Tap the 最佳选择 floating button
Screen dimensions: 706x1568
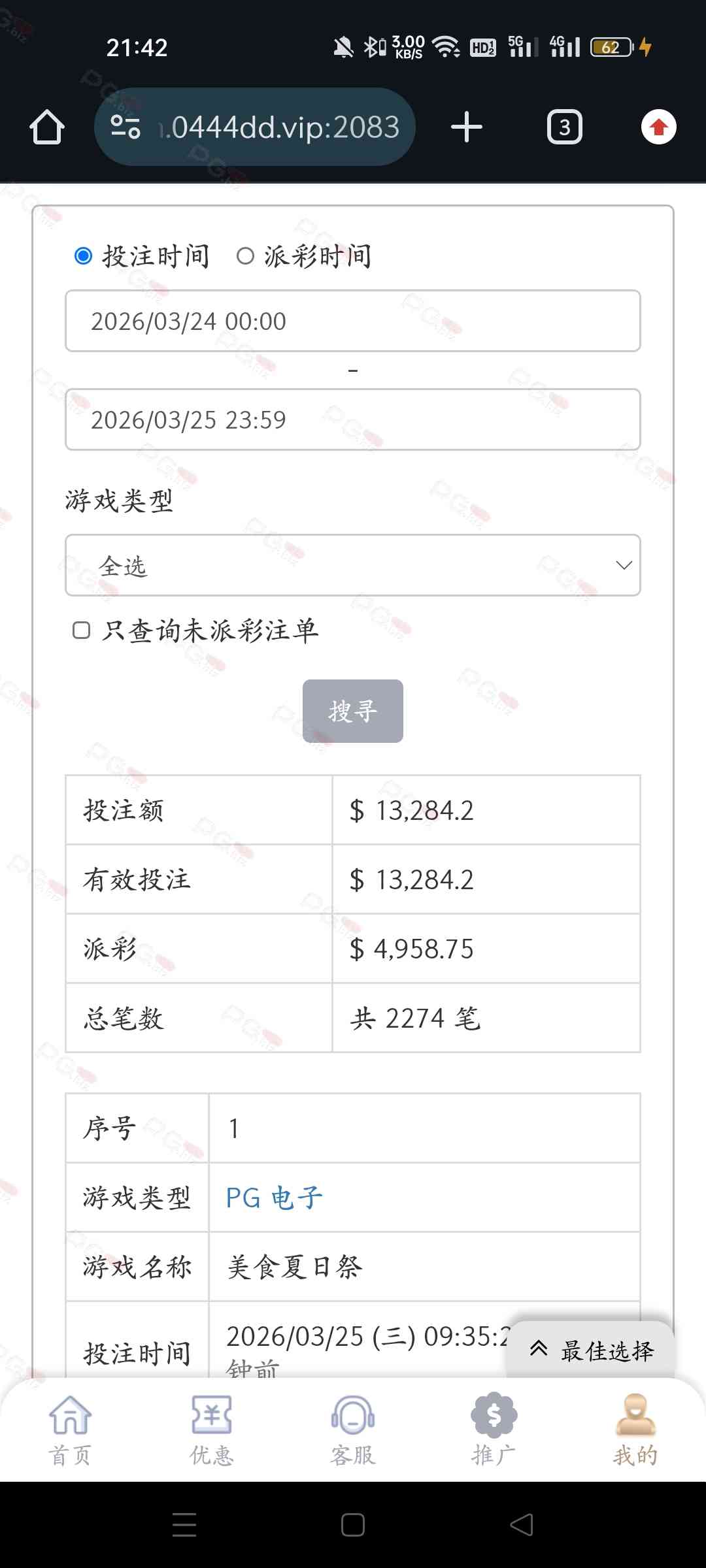[x=591, y=1350]
